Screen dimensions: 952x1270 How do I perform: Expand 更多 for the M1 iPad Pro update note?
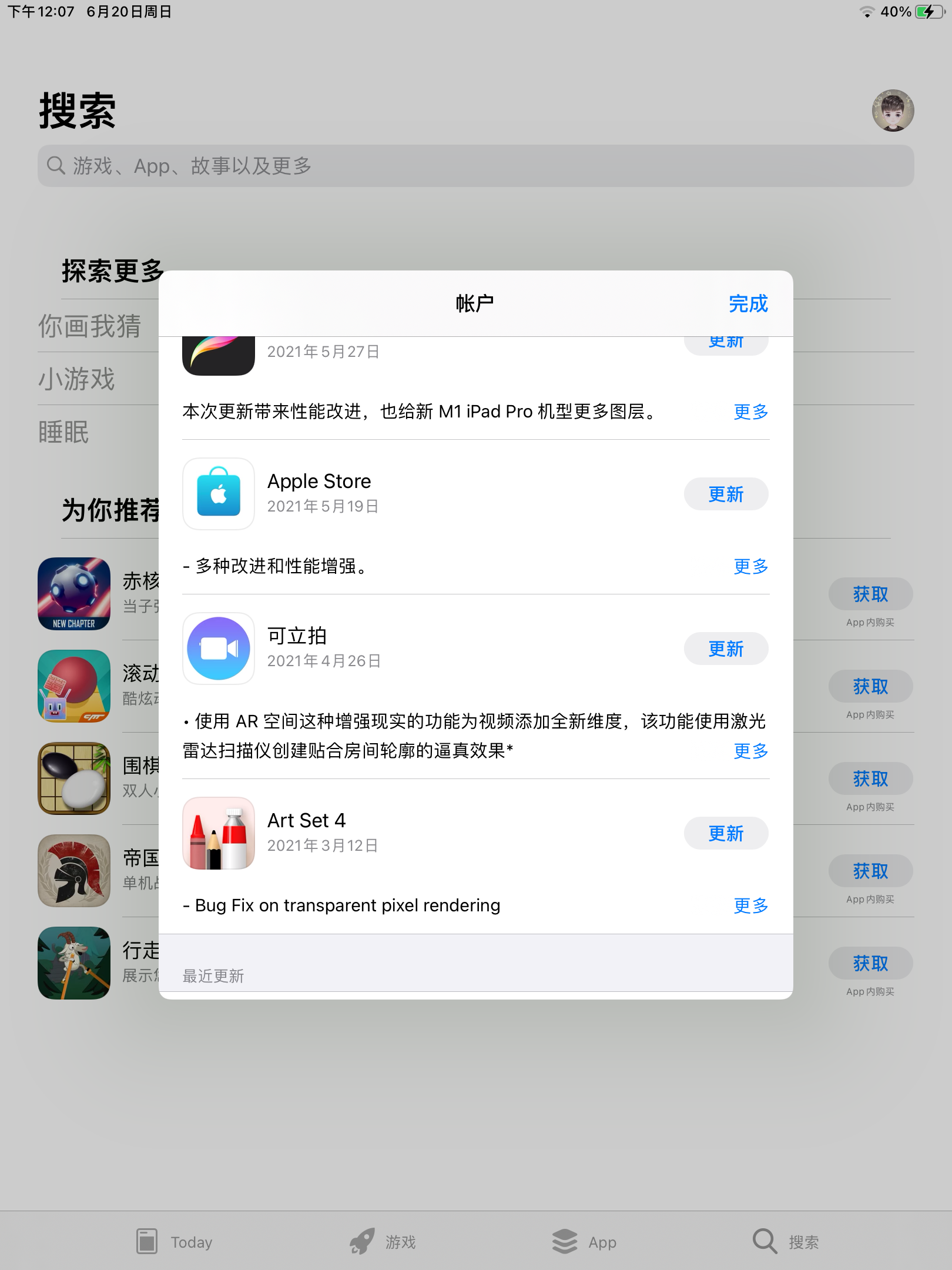point(750,412)
